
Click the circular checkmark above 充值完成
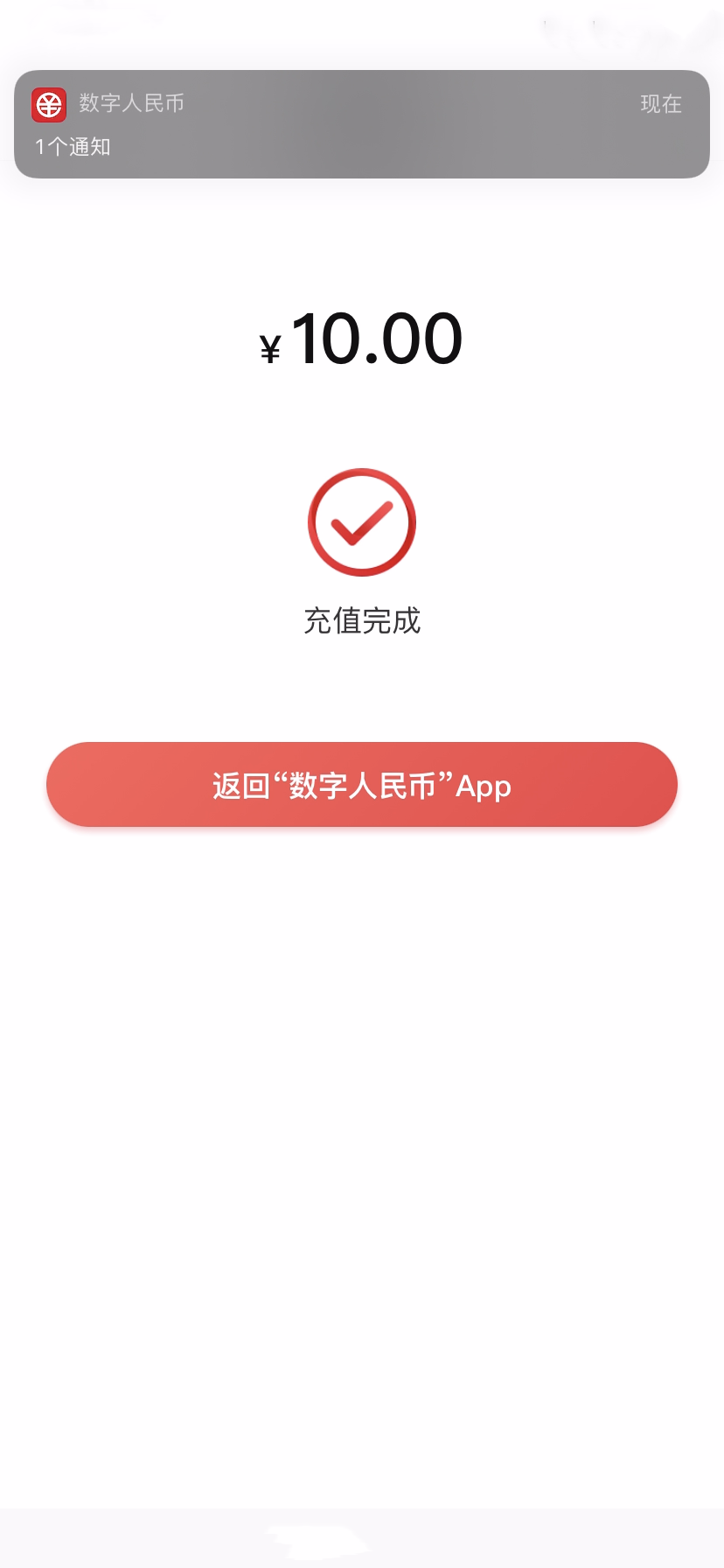(361, 521)
